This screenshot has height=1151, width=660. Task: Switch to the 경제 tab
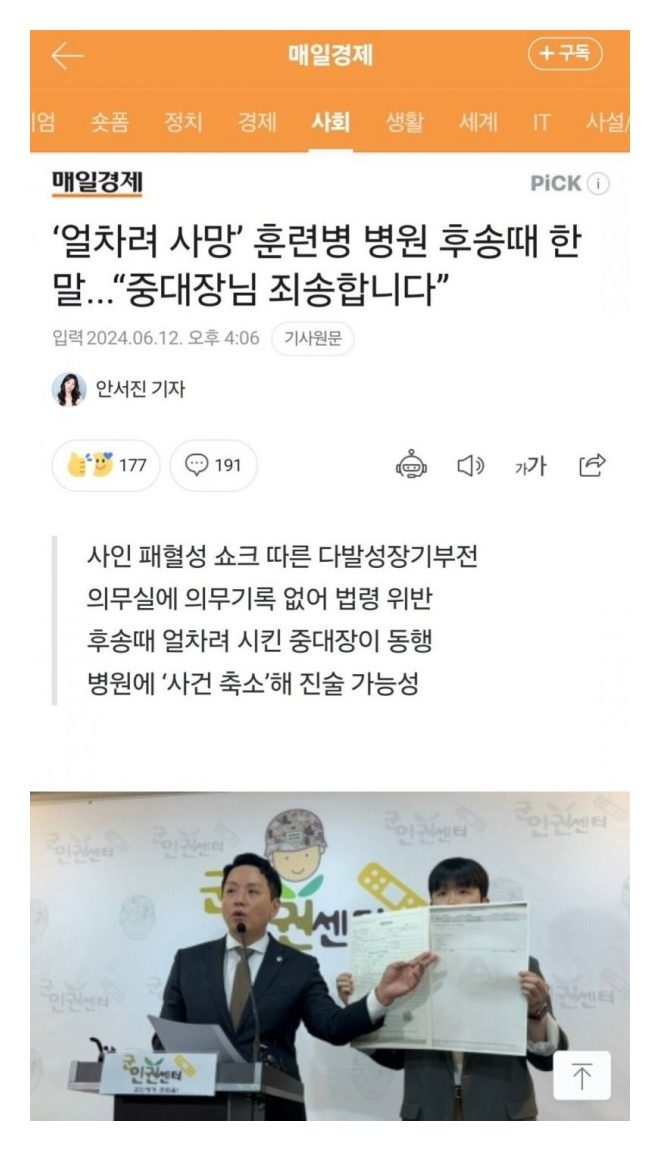[256, 123]
